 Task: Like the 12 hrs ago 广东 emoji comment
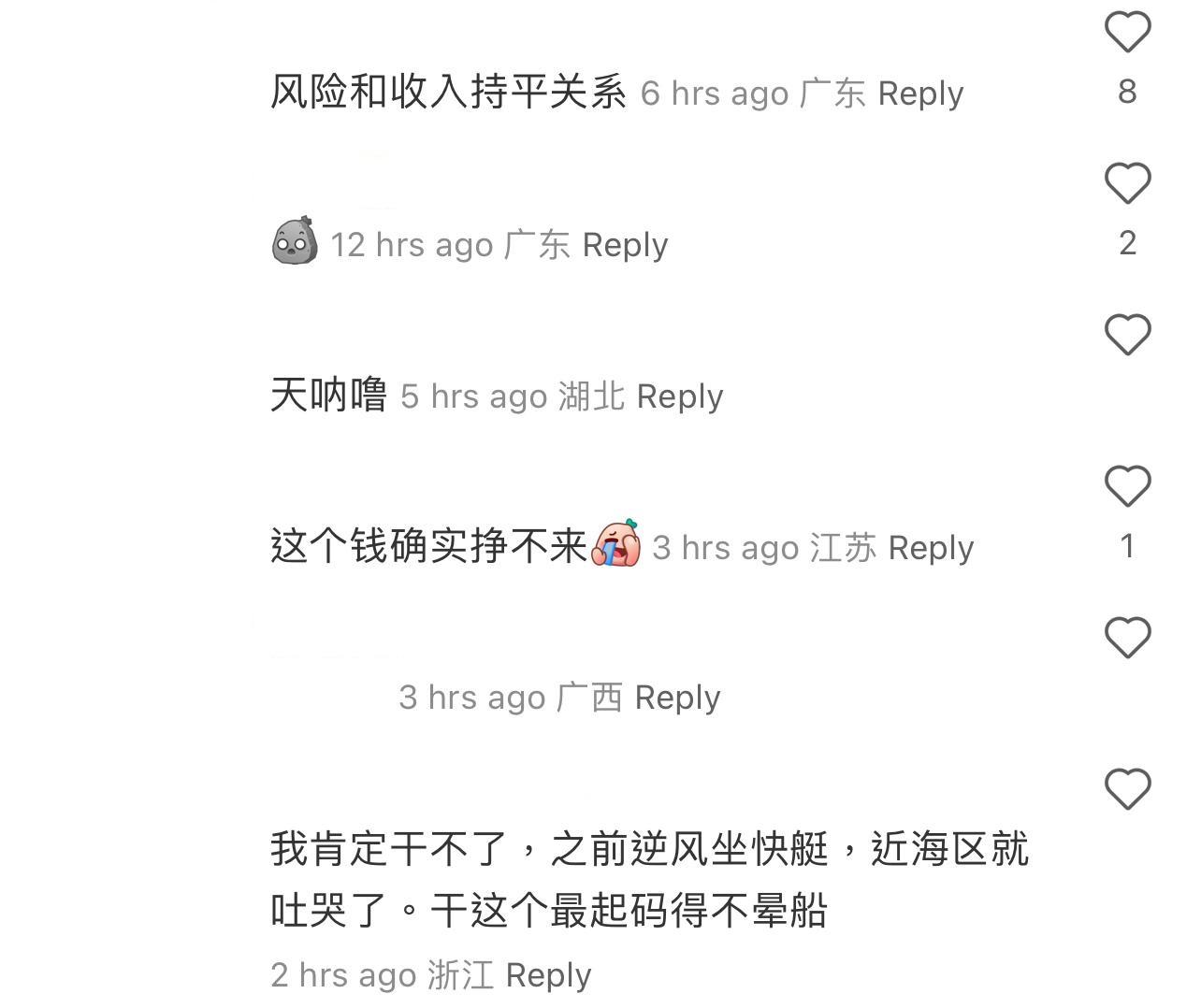[1127, 183]
